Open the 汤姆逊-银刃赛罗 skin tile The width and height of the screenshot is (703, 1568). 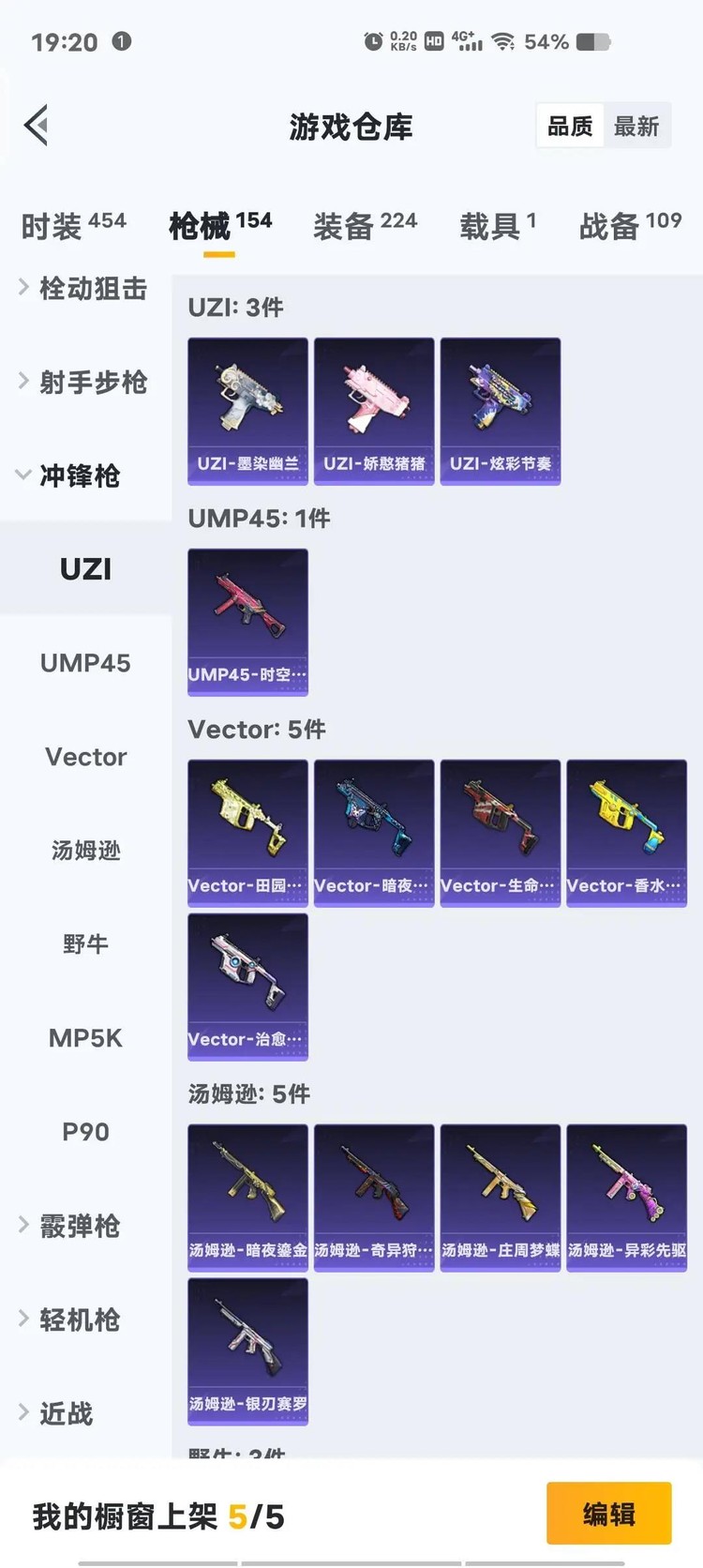247,1351
